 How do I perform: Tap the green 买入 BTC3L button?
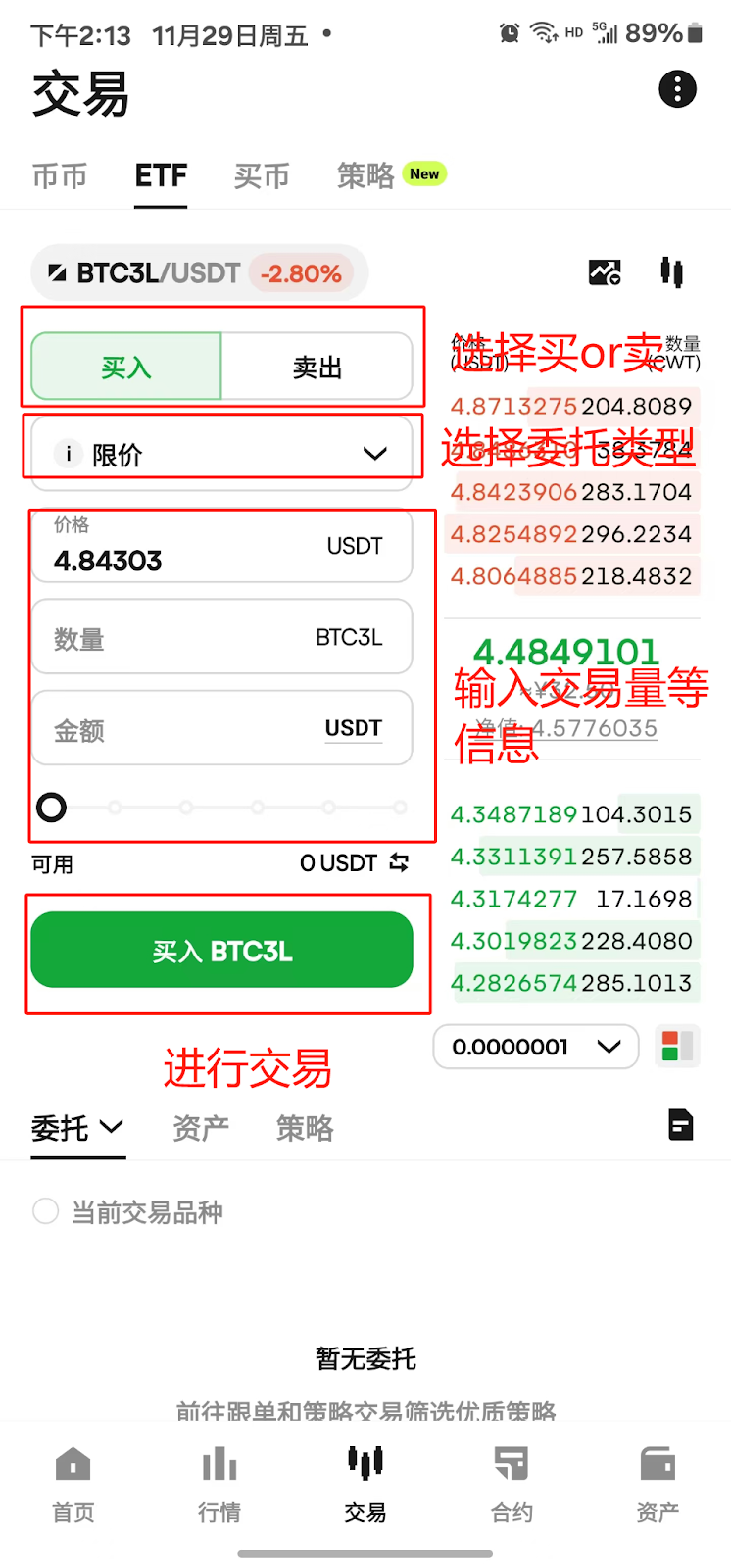(221, 951)
